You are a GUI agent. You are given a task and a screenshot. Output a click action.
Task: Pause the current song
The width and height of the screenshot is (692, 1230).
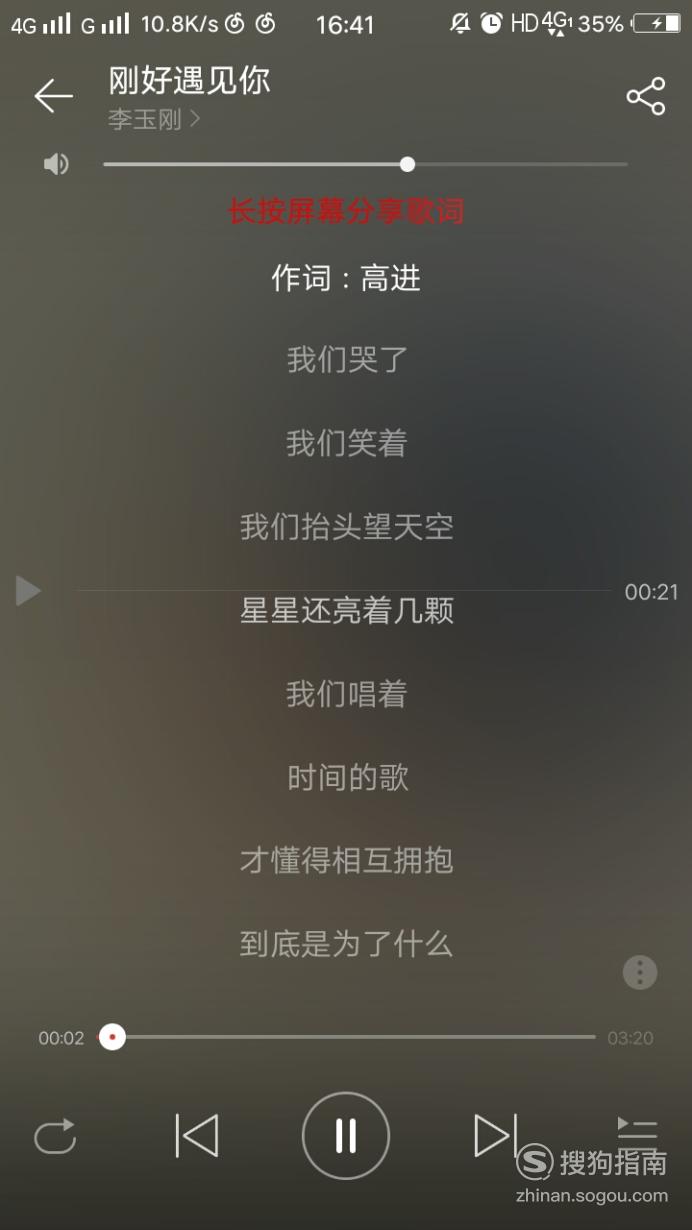pyautogui.click(x=346, y=1136)
